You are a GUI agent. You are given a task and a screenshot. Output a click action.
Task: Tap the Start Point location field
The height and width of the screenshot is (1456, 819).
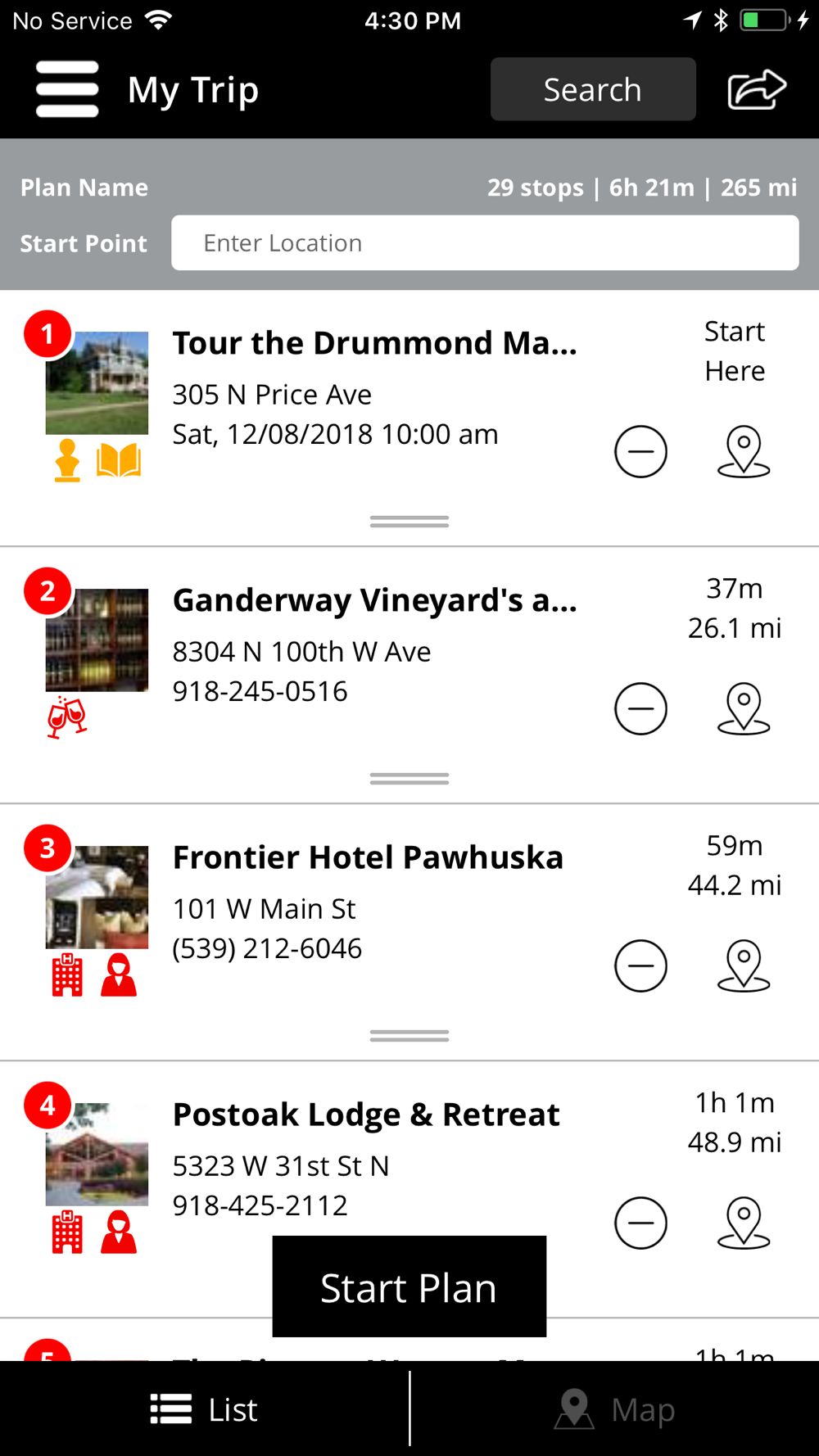[485, 243]
